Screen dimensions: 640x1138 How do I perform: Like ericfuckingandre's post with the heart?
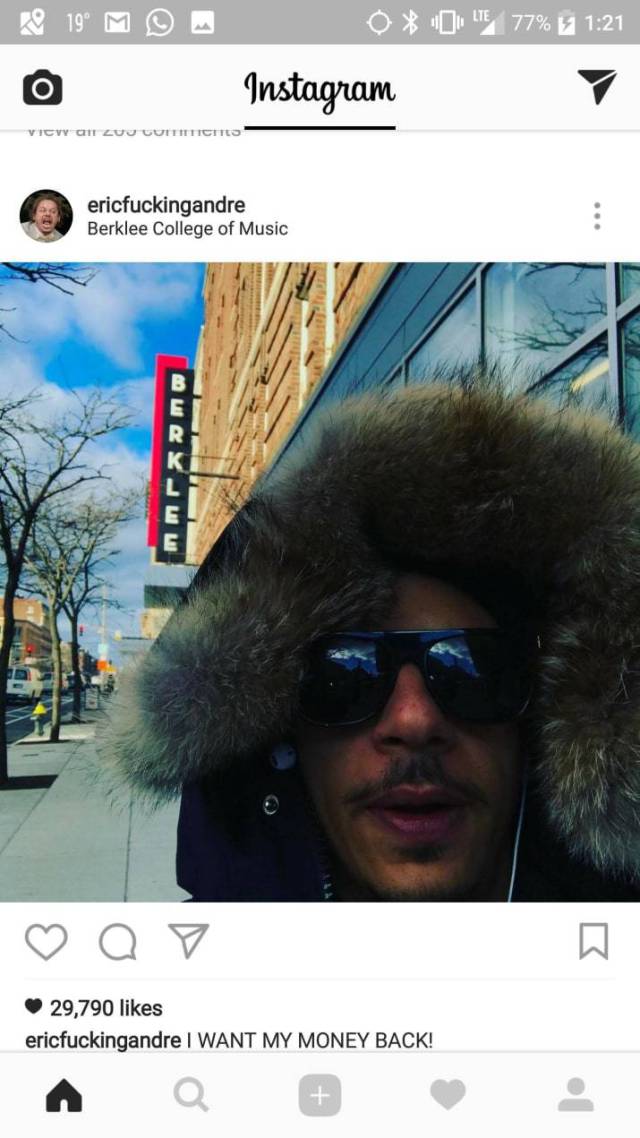pyautogui.click(x=46, y=941)
